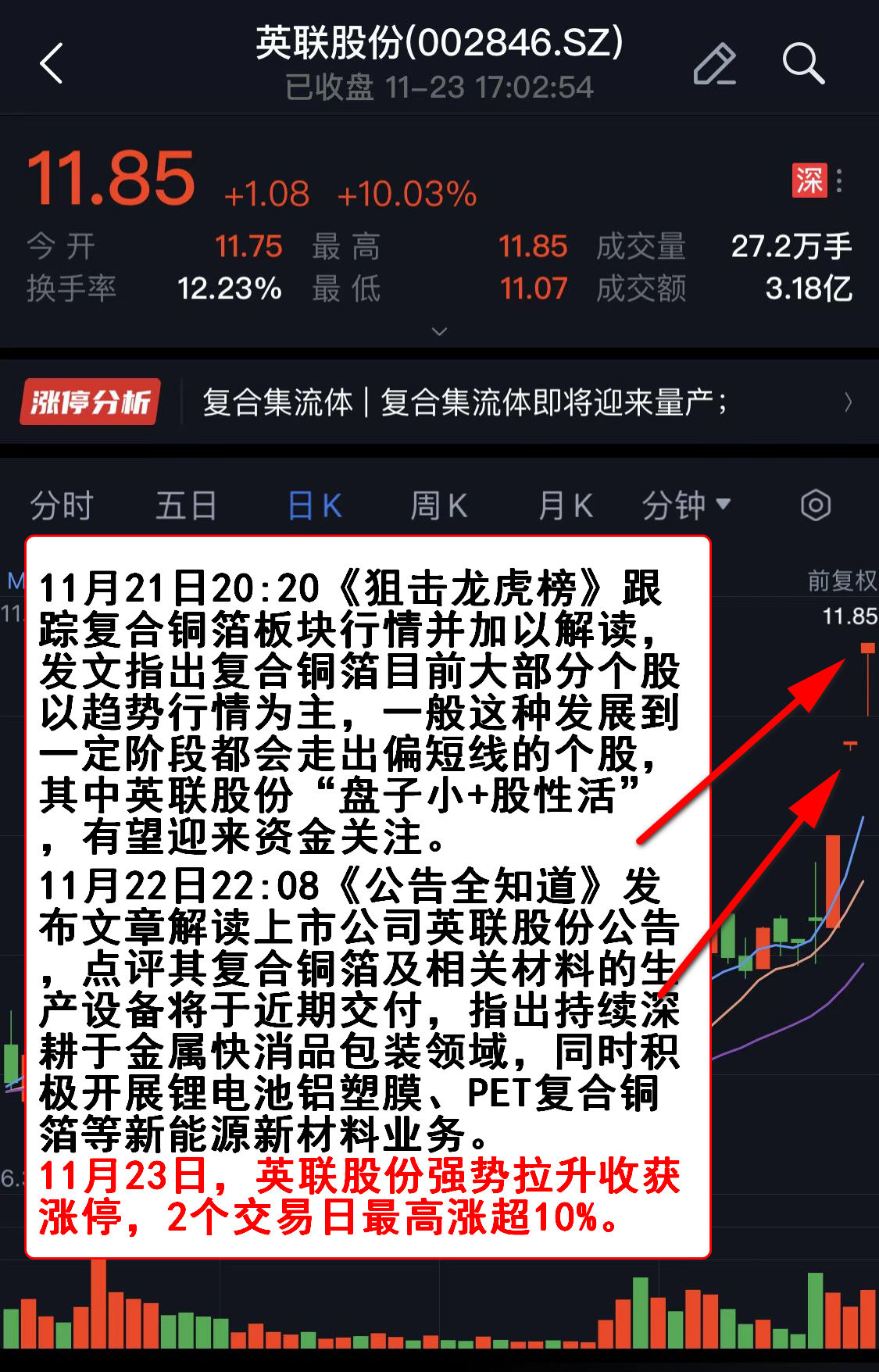This screenshot has height=1372, width=879.
Task: Tap the pencil edit icon
Action: [x=714, y=63]
